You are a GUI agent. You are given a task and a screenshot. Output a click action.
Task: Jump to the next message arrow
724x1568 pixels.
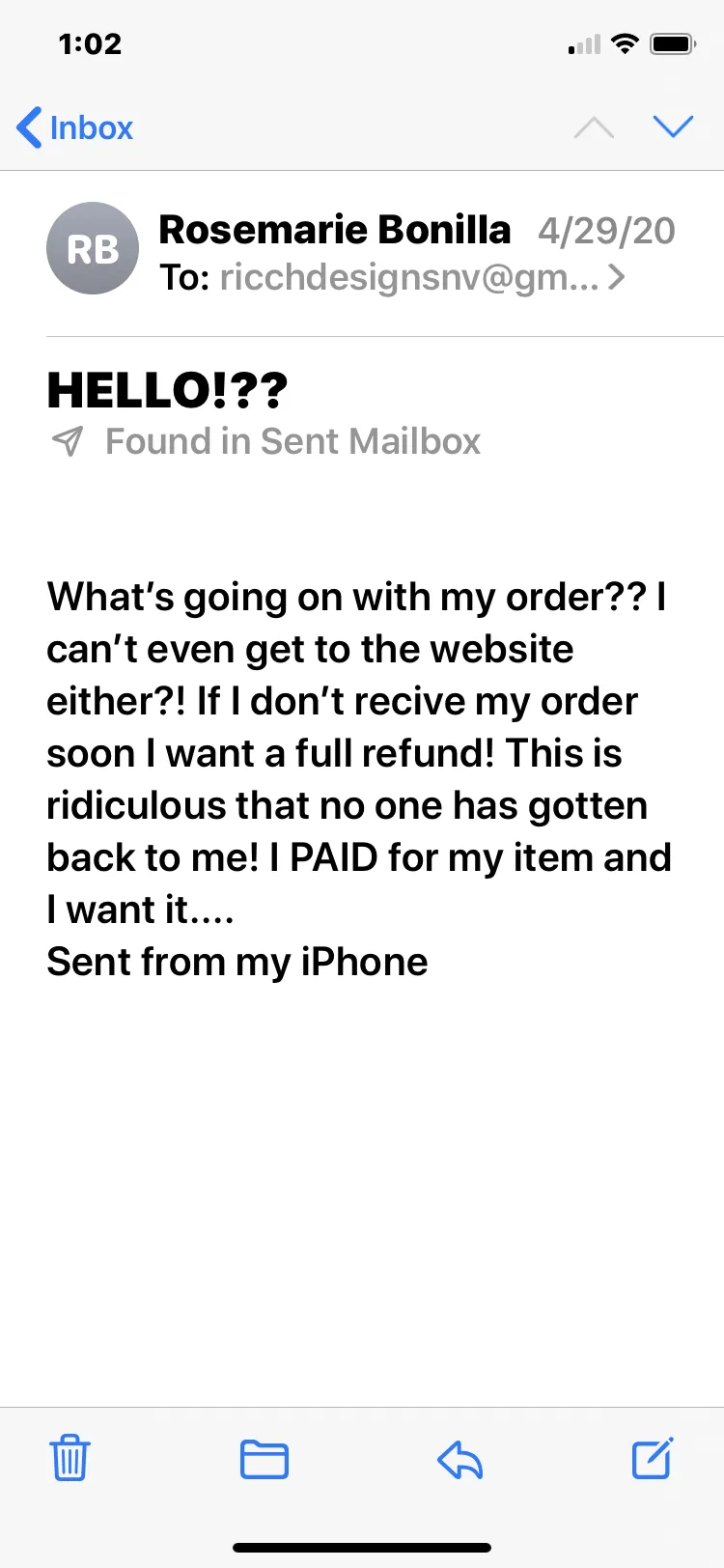pos(673,126)
